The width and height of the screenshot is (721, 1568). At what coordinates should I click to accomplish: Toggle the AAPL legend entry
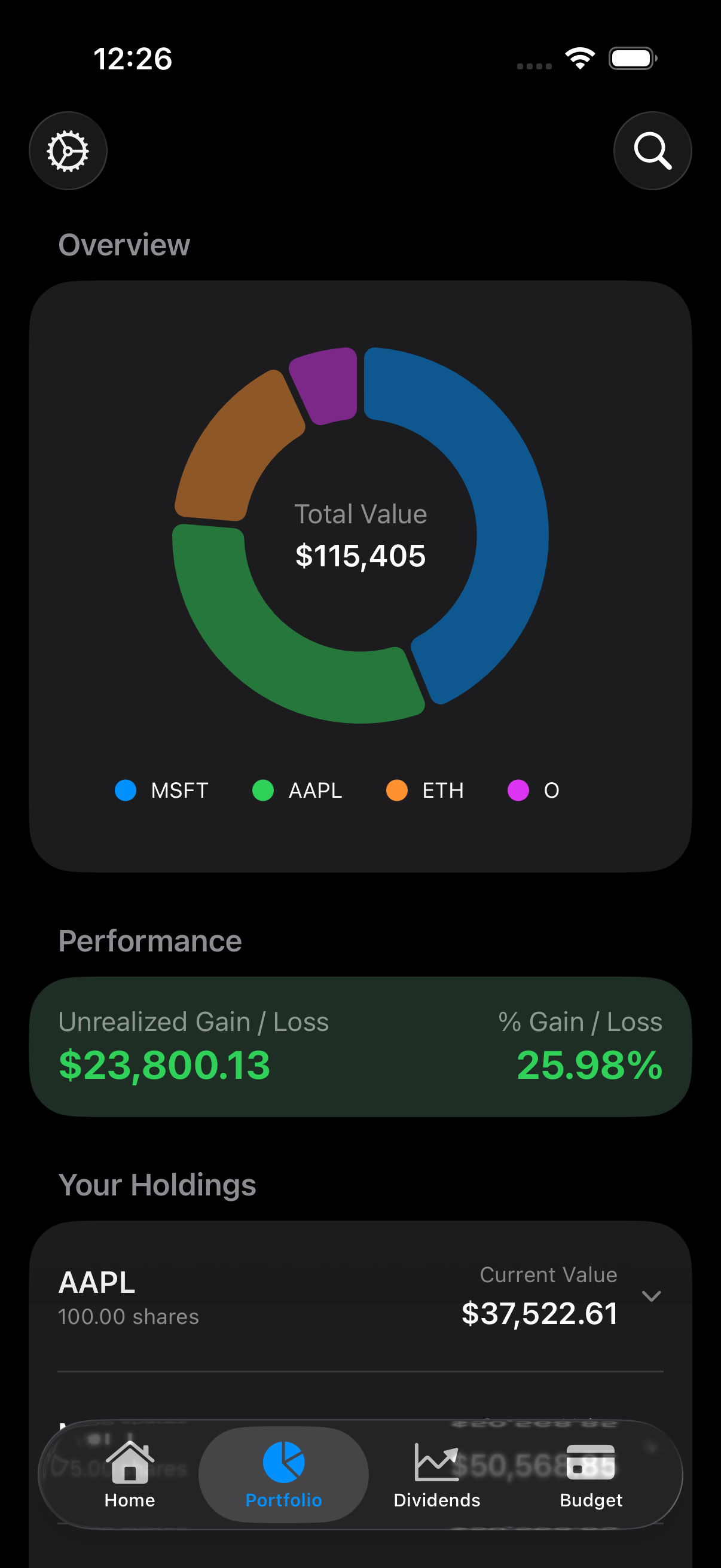(x=297, y=790)
